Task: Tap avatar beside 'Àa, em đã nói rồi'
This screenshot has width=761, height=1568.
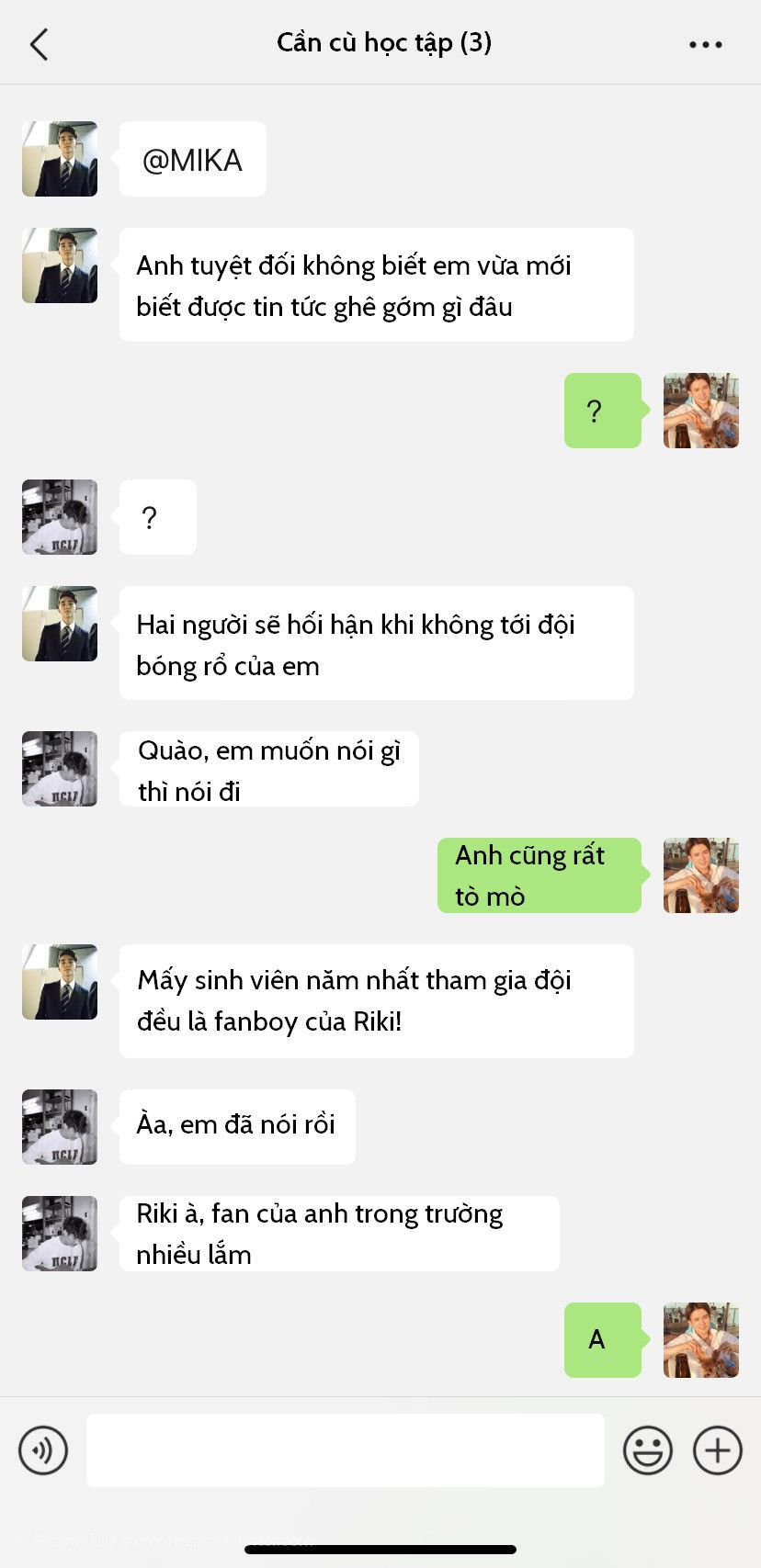Action: (60, 1127)
